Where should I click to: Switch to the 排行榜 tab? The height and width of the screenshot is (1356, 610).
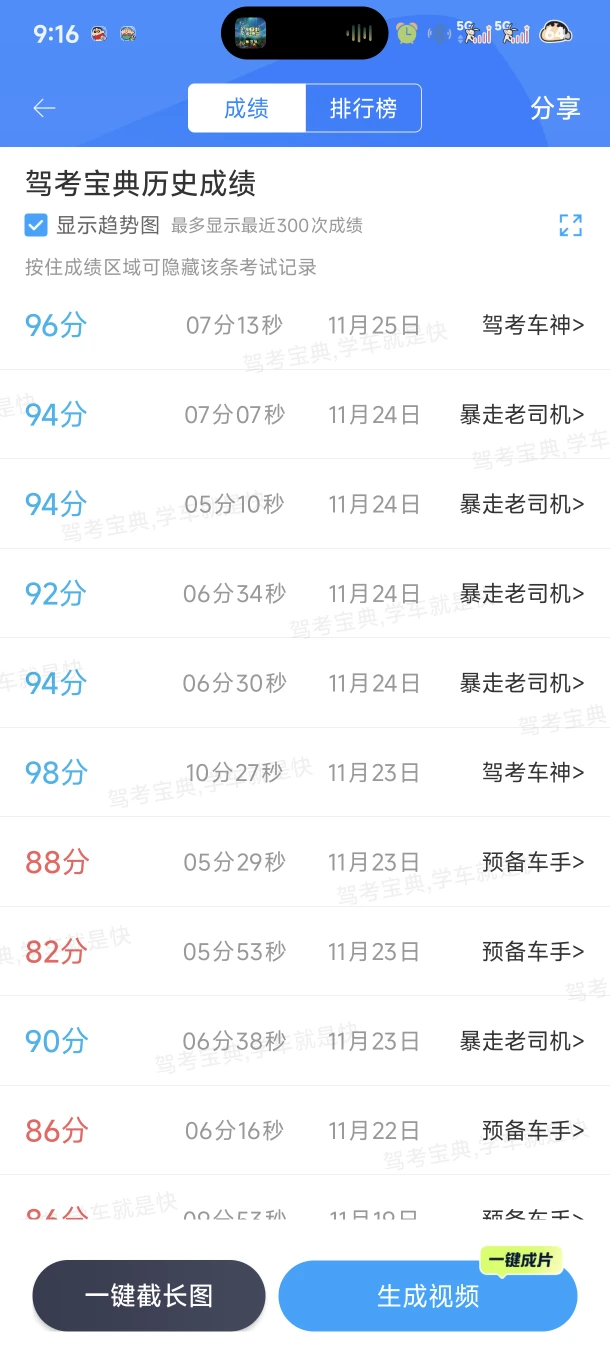(362, 108)
